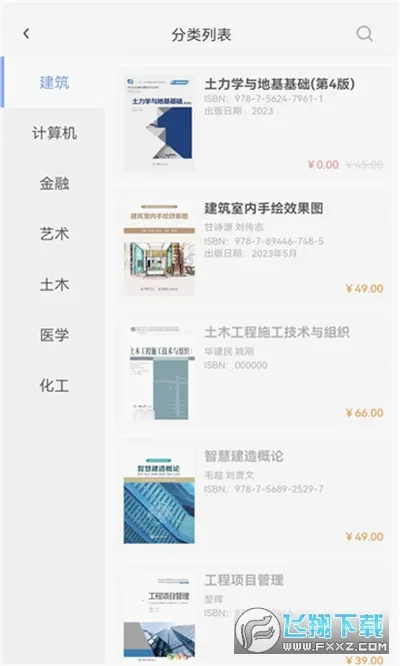Select the 化工 category

pyautogui.click(x=54, y=386)
